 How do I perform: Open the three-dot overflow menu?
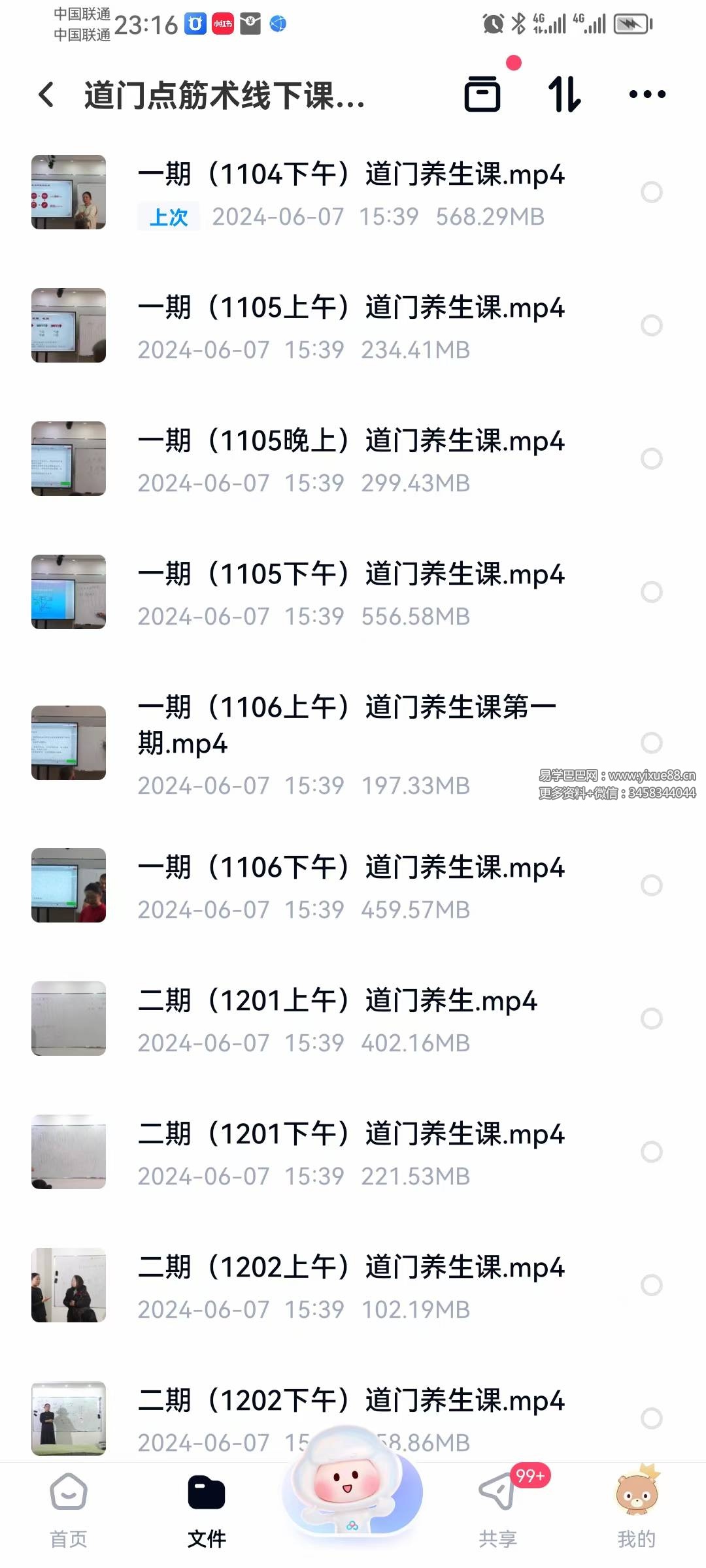point(647,94)
